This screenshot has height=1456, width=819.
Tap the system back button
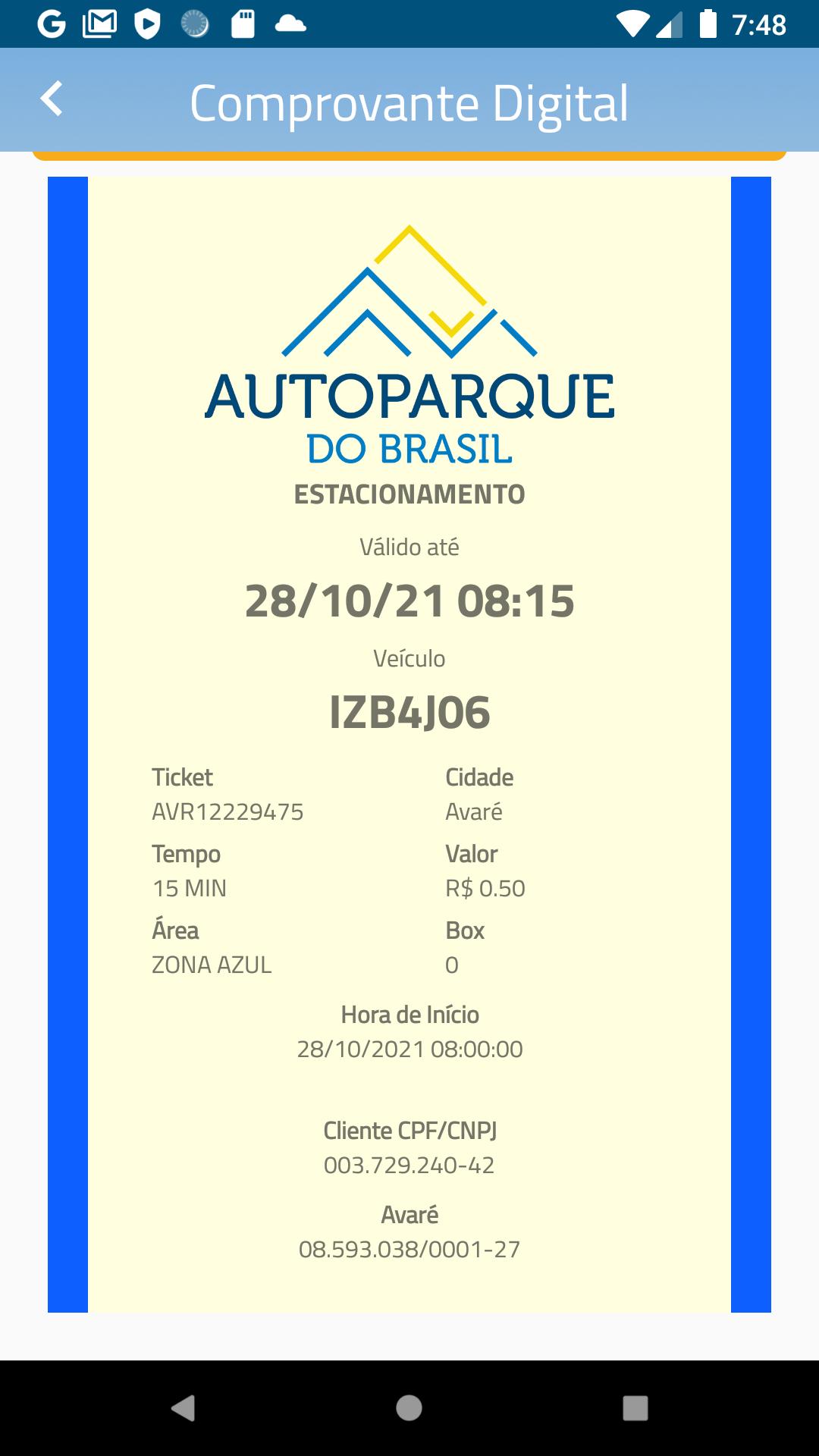click(x=183, y=1407)
